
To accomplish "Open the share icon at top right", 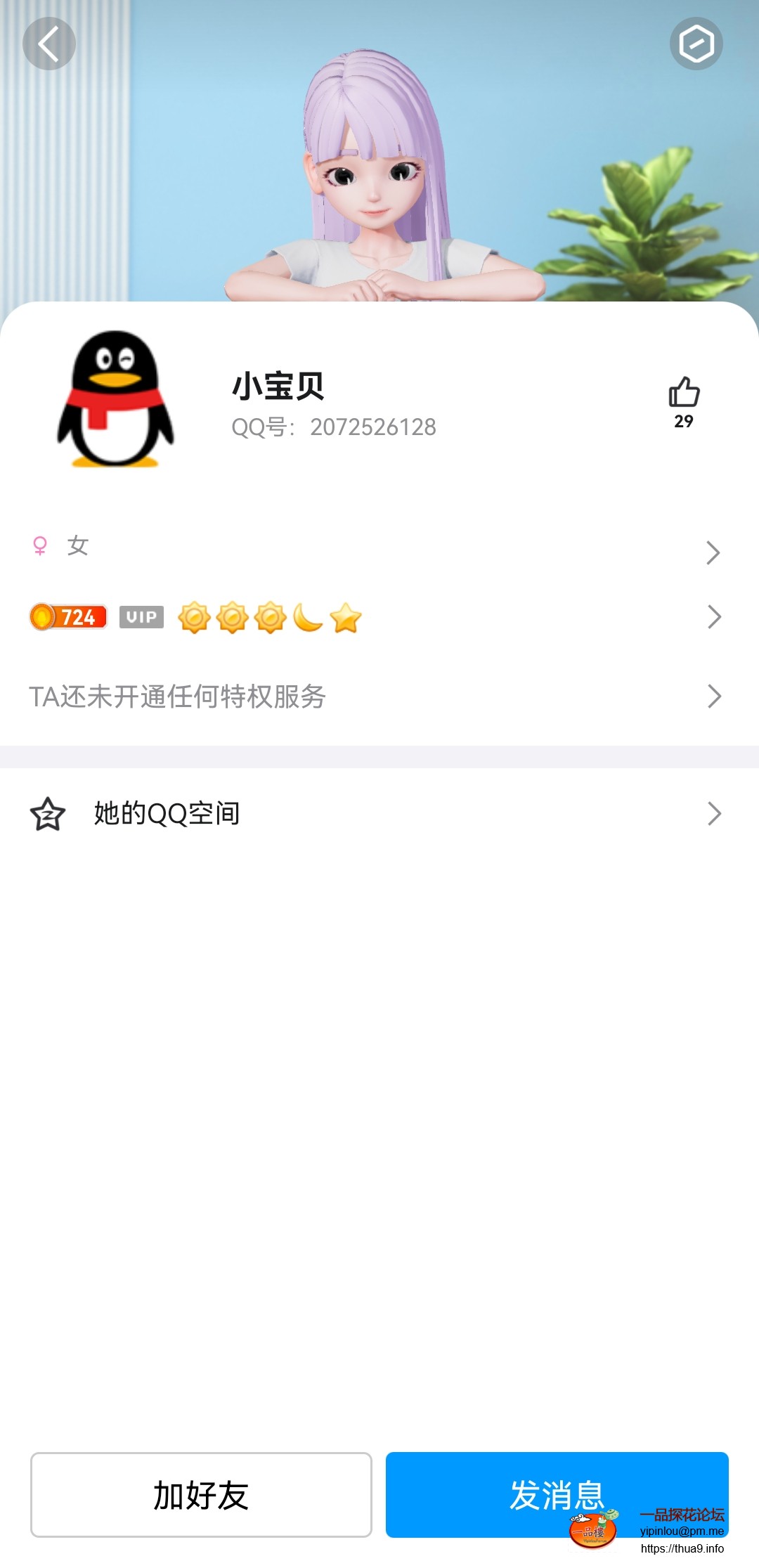I will (697, 44).
